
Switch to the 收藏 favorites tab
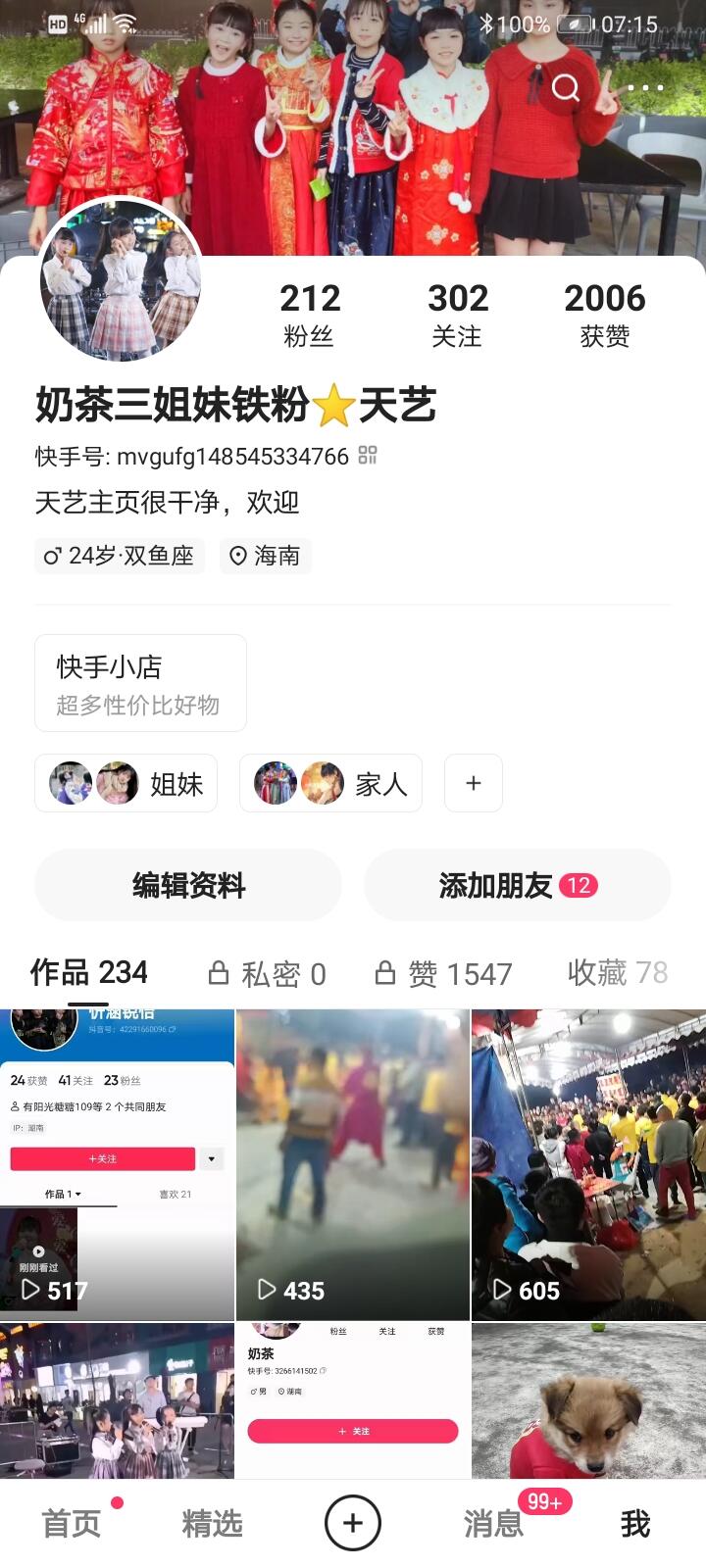click(617, 972)
